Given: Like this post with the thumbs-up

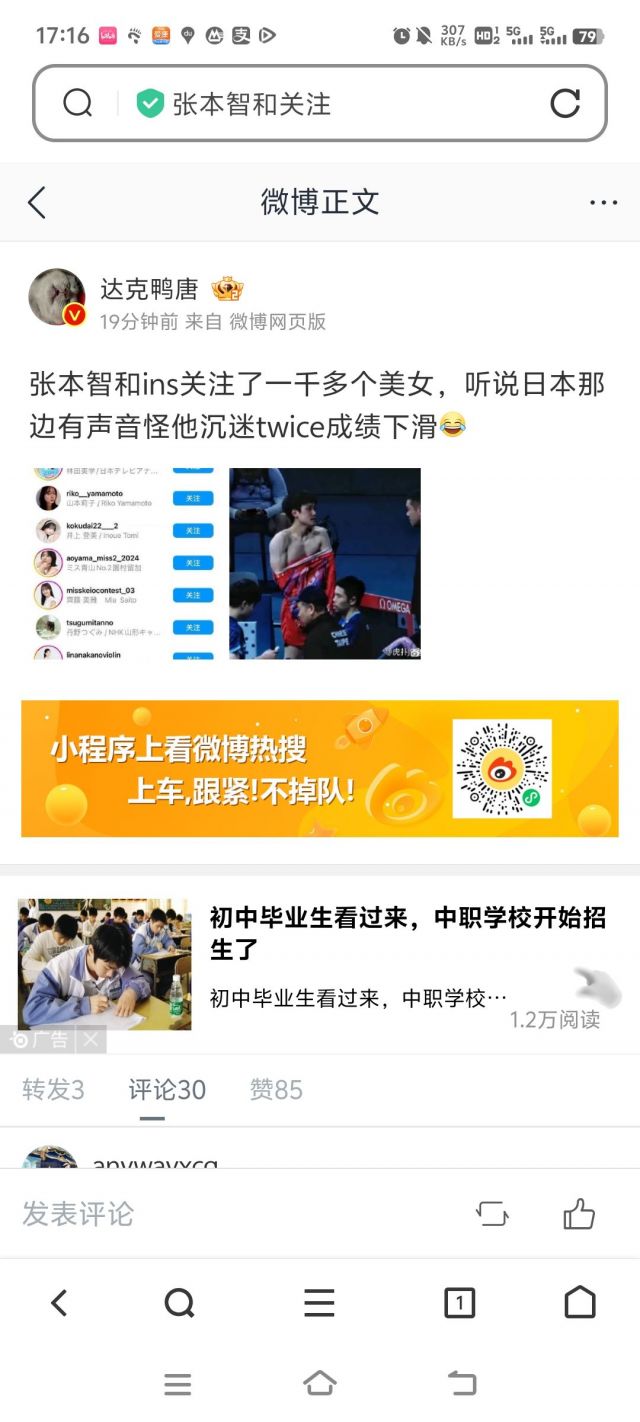Looking at the screenshot, I should 579,1214.
